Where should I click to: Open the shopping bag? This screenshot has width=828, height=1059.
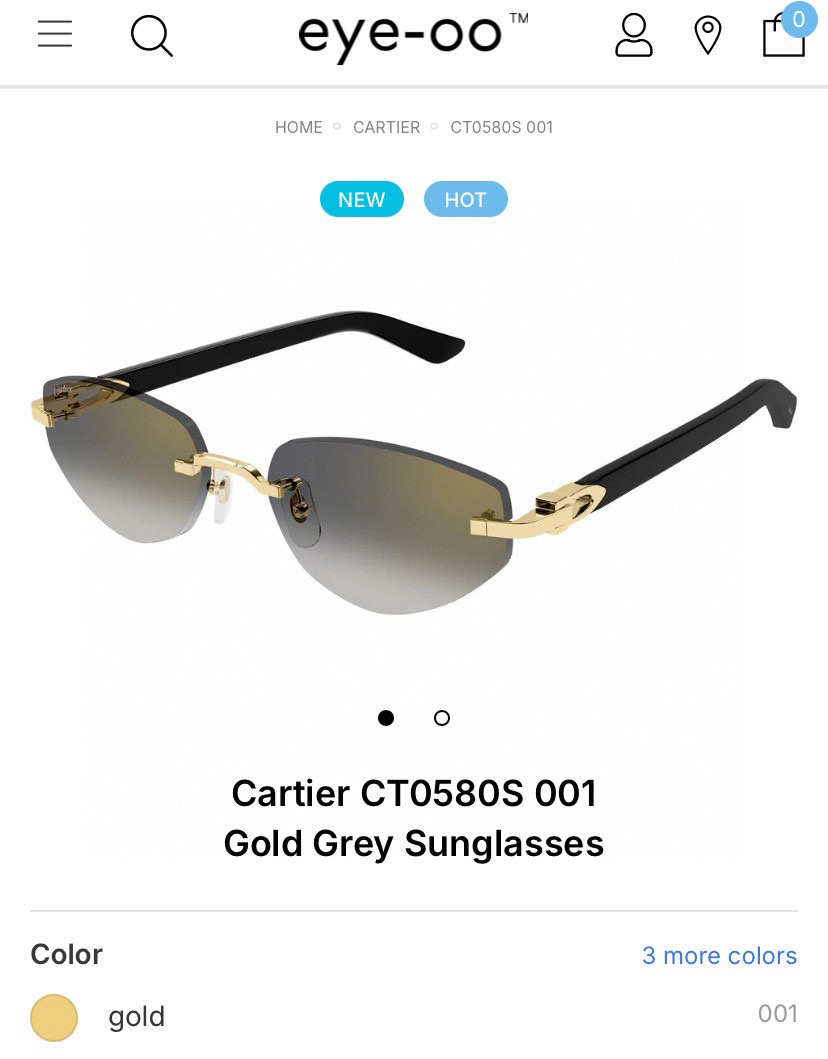click(x=783, y=35)
